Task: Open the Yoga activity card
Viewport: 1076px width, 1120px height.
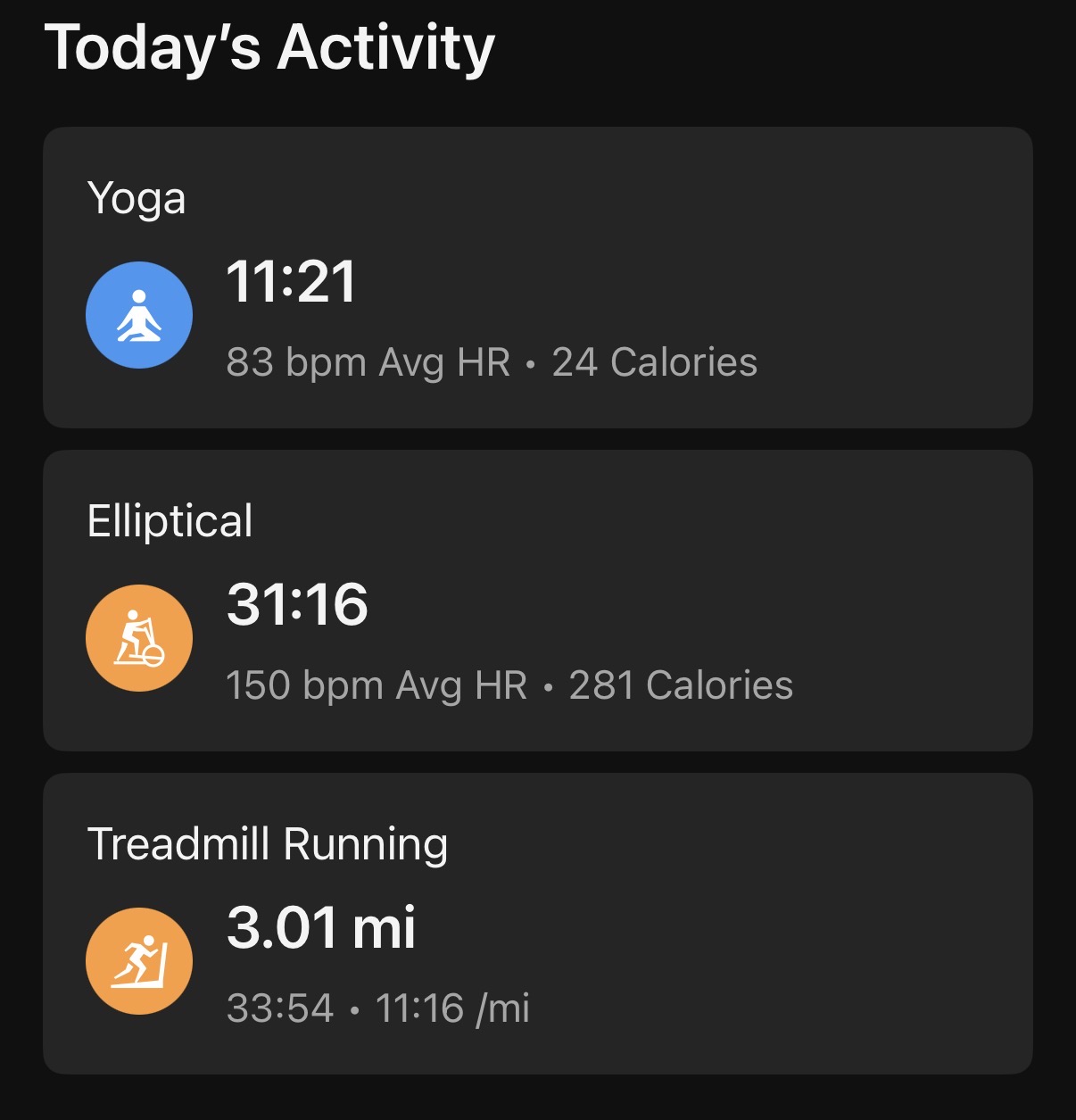Action: pyautogui.click(x=537, y=278)
